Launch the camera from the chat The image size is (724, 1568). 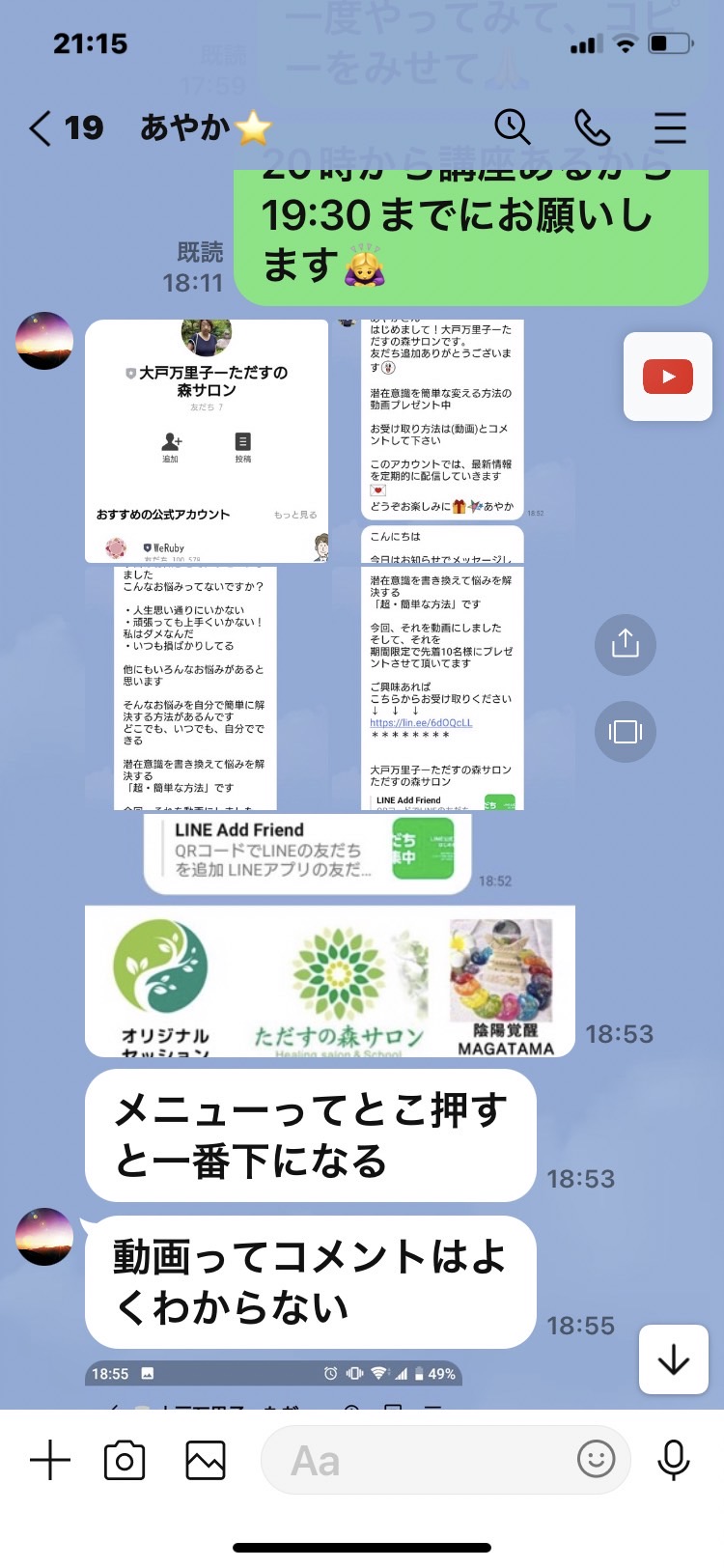(x=125, y=1461)
